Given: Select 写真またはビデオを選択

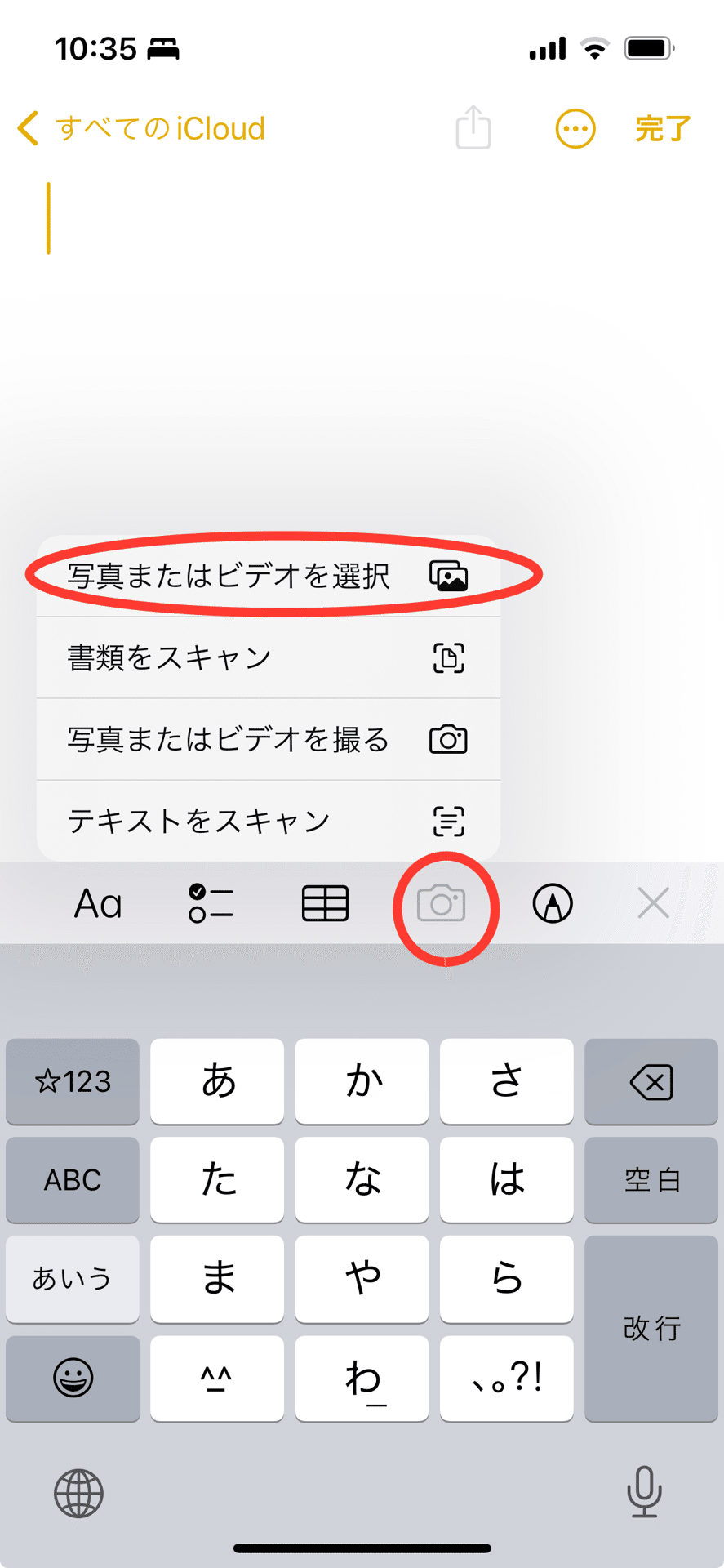Looking at the screenshot, I should click(x=269, y=576).
